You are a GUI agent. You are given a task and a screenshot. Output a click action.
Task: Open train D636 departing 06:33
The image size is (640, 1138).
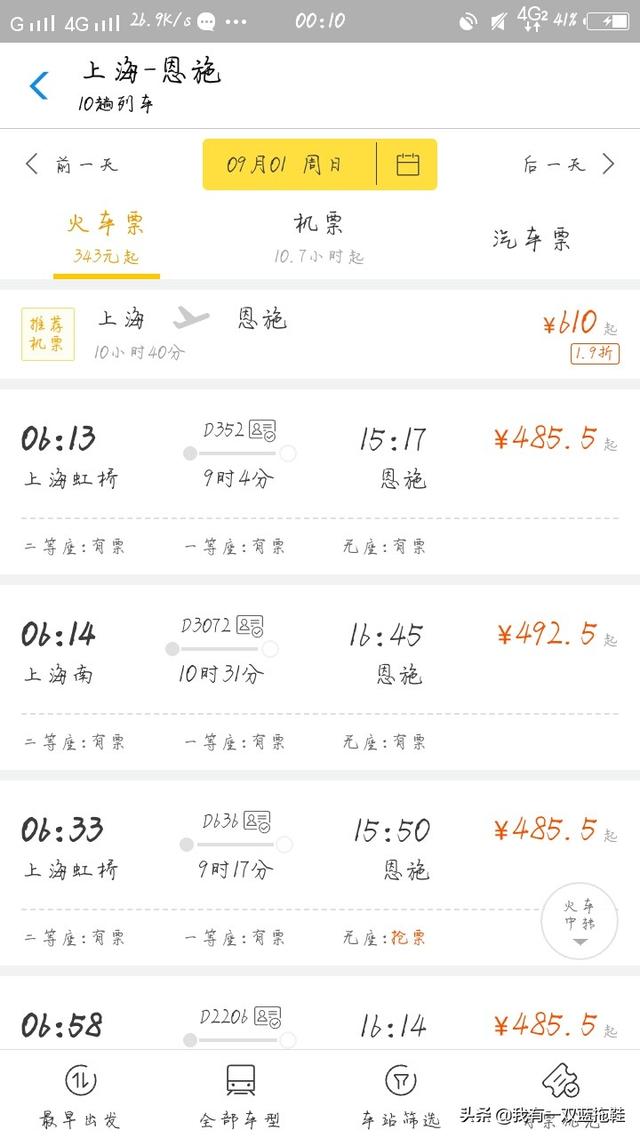(x=320, y=873)
